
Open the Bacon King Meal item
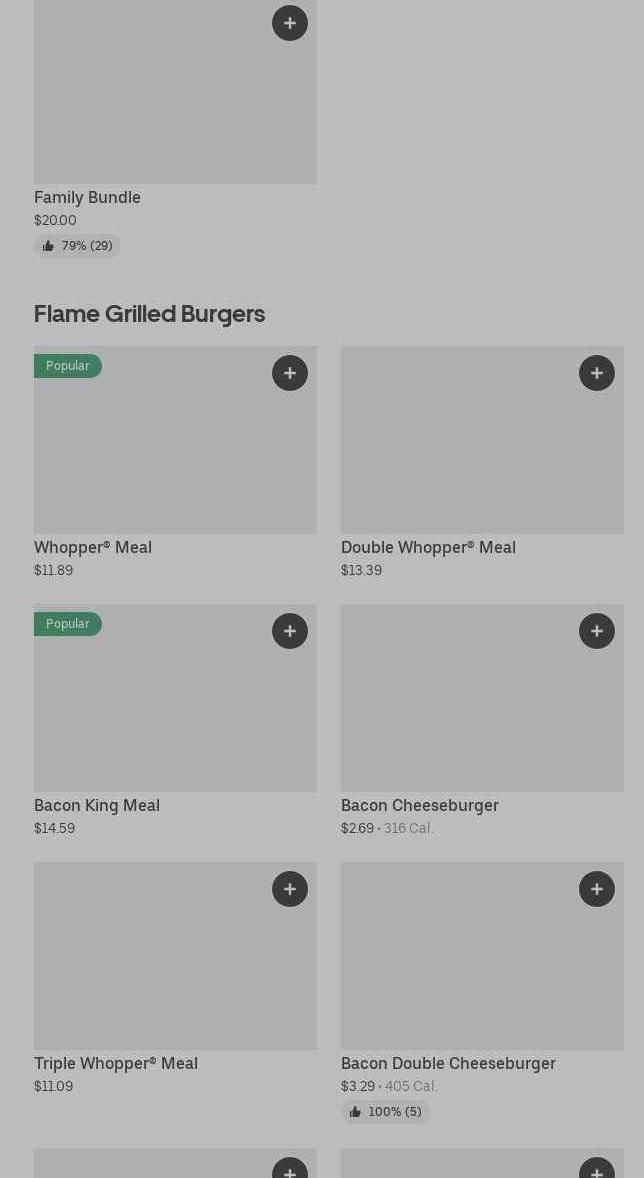[97, 806]
